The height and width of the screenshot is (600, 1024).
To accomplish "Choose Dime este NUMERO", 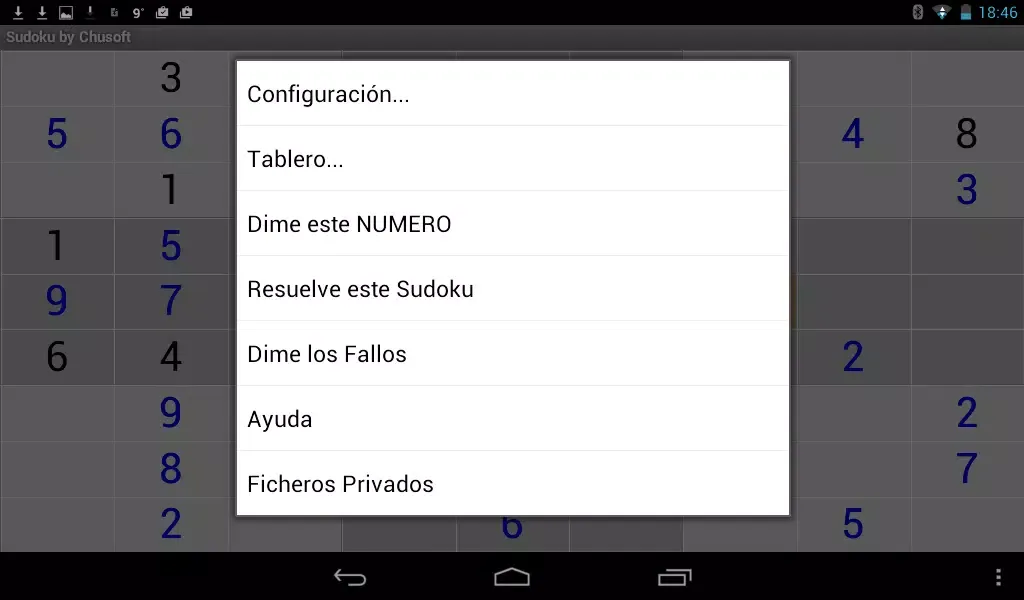I will (512, 224).
